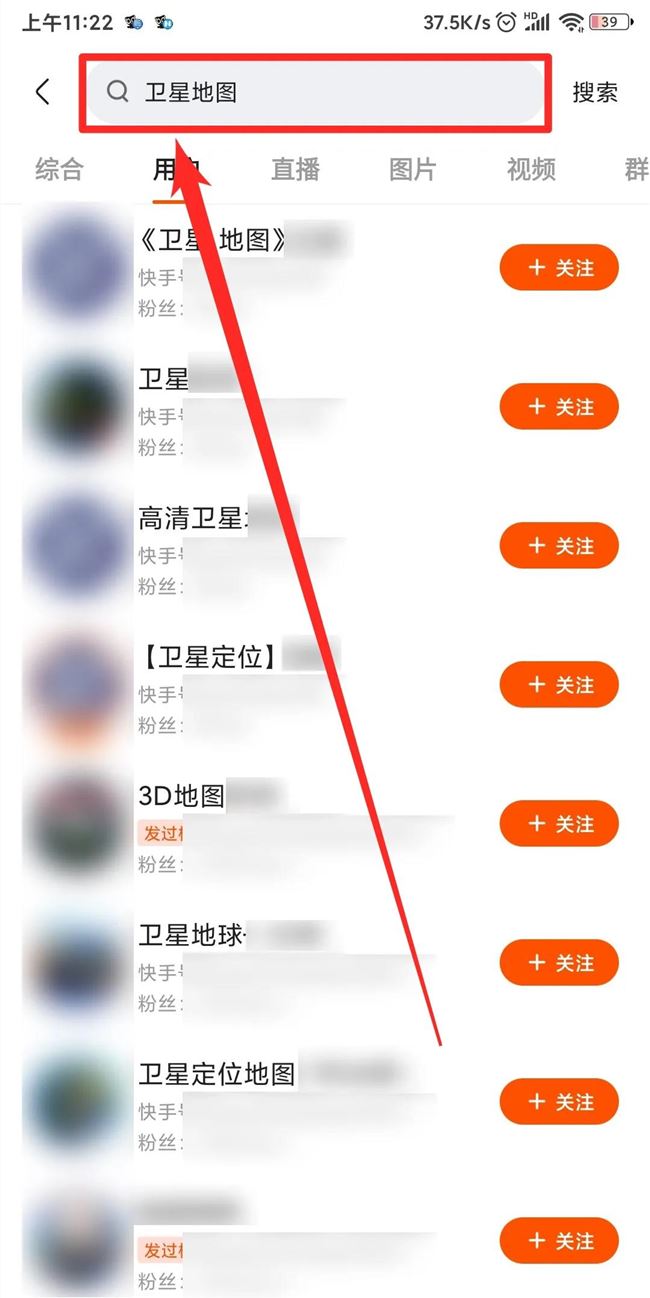Switch to the 综合 tab
Image resolution: width=650 pixels, height=1298 pixels.
coord(59,169)
